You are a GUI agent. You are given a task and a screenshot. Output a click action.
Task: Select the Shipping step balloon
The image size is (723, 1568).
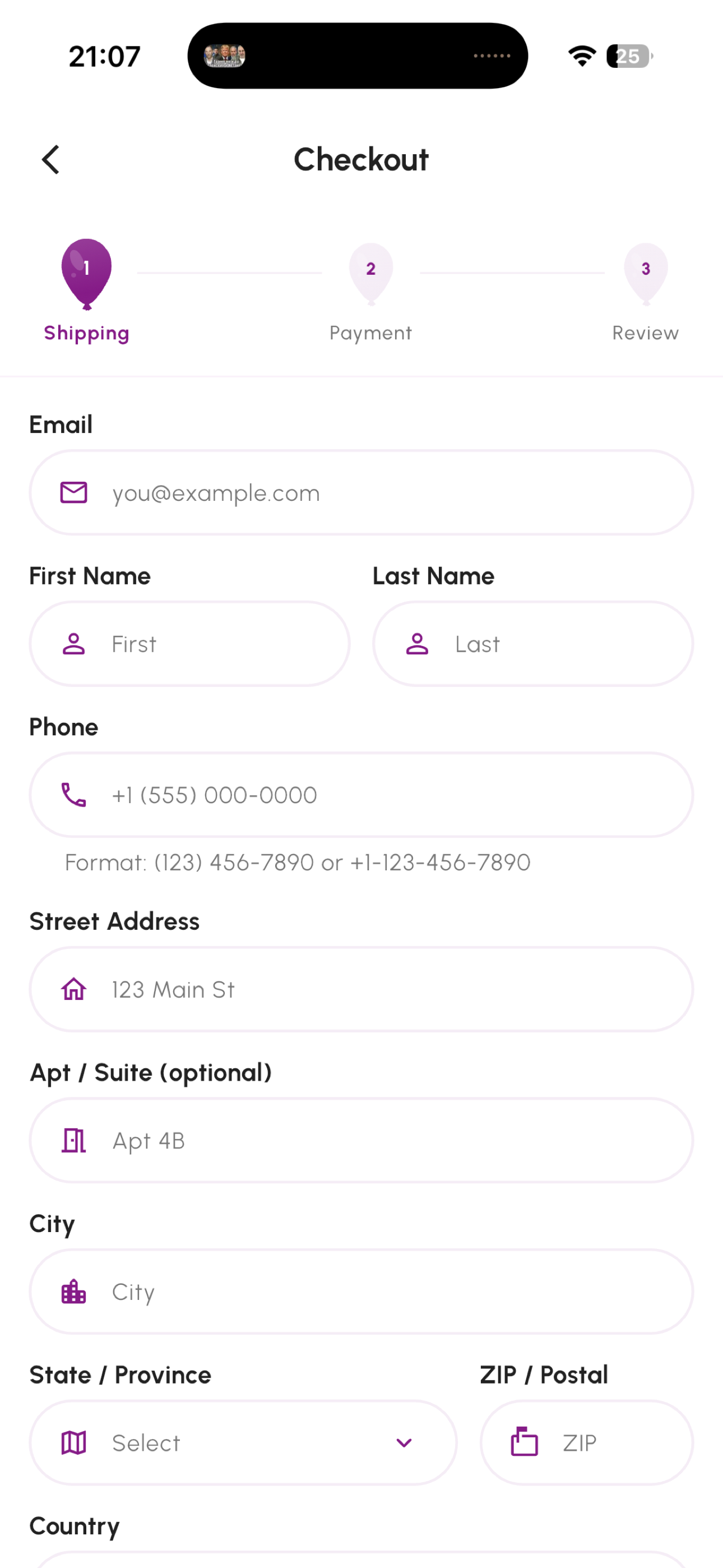pos(86,274)
